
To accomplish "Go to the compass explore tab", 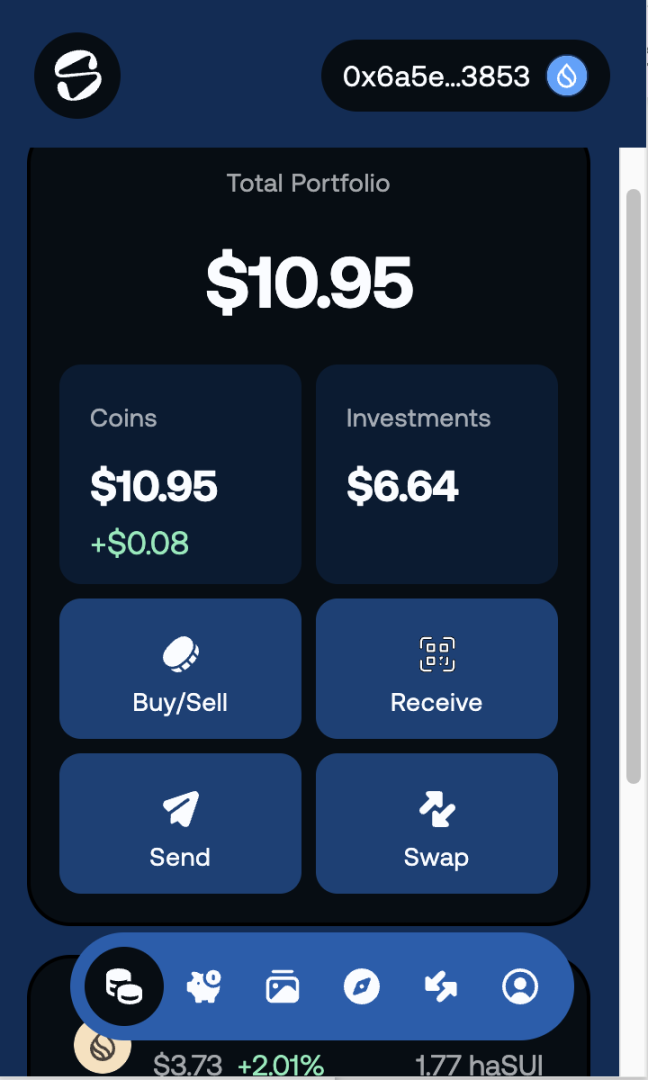I will point(361,987).
